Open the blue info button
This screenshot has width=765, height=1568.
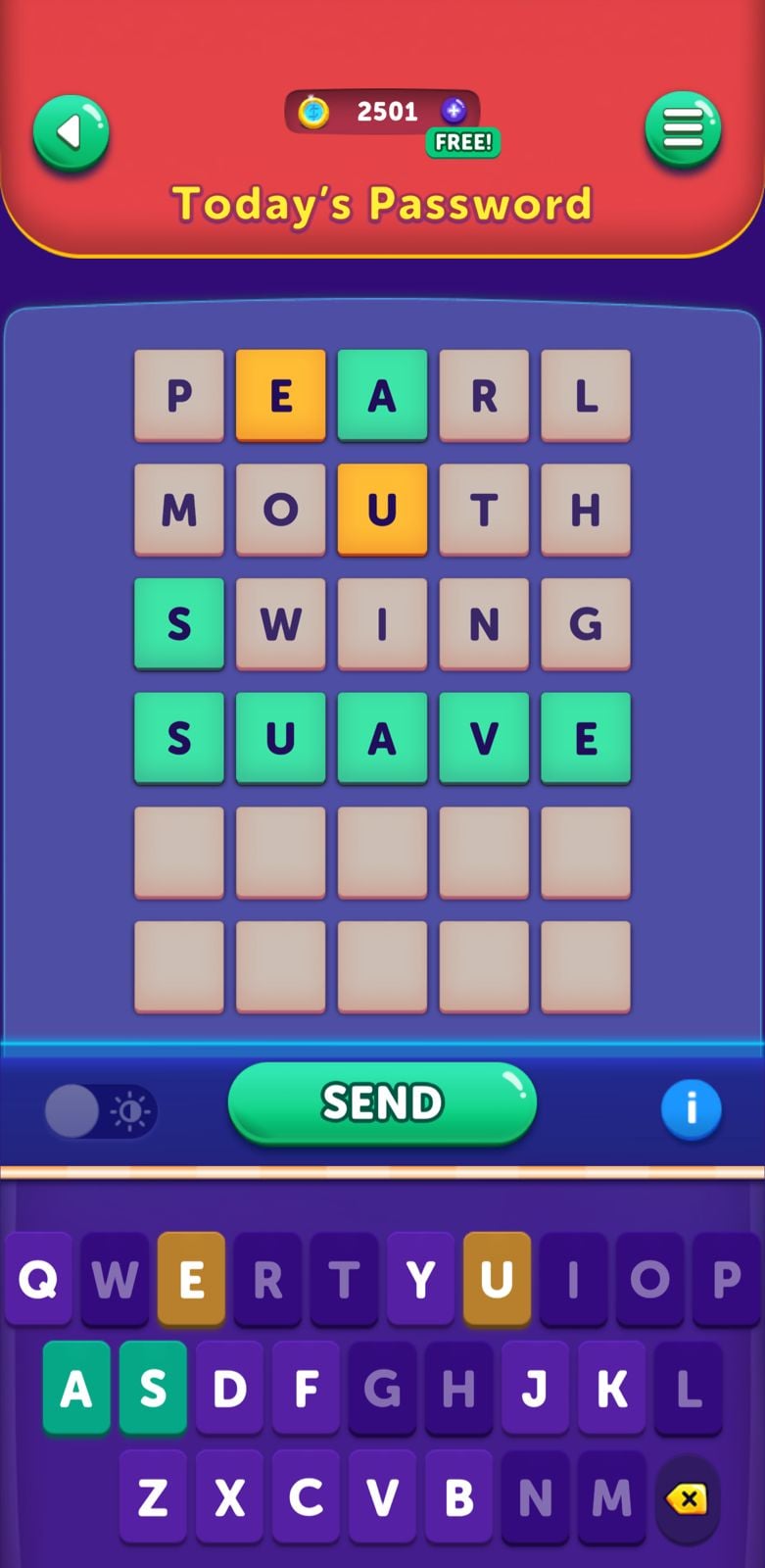click(x=691, y=1109)
